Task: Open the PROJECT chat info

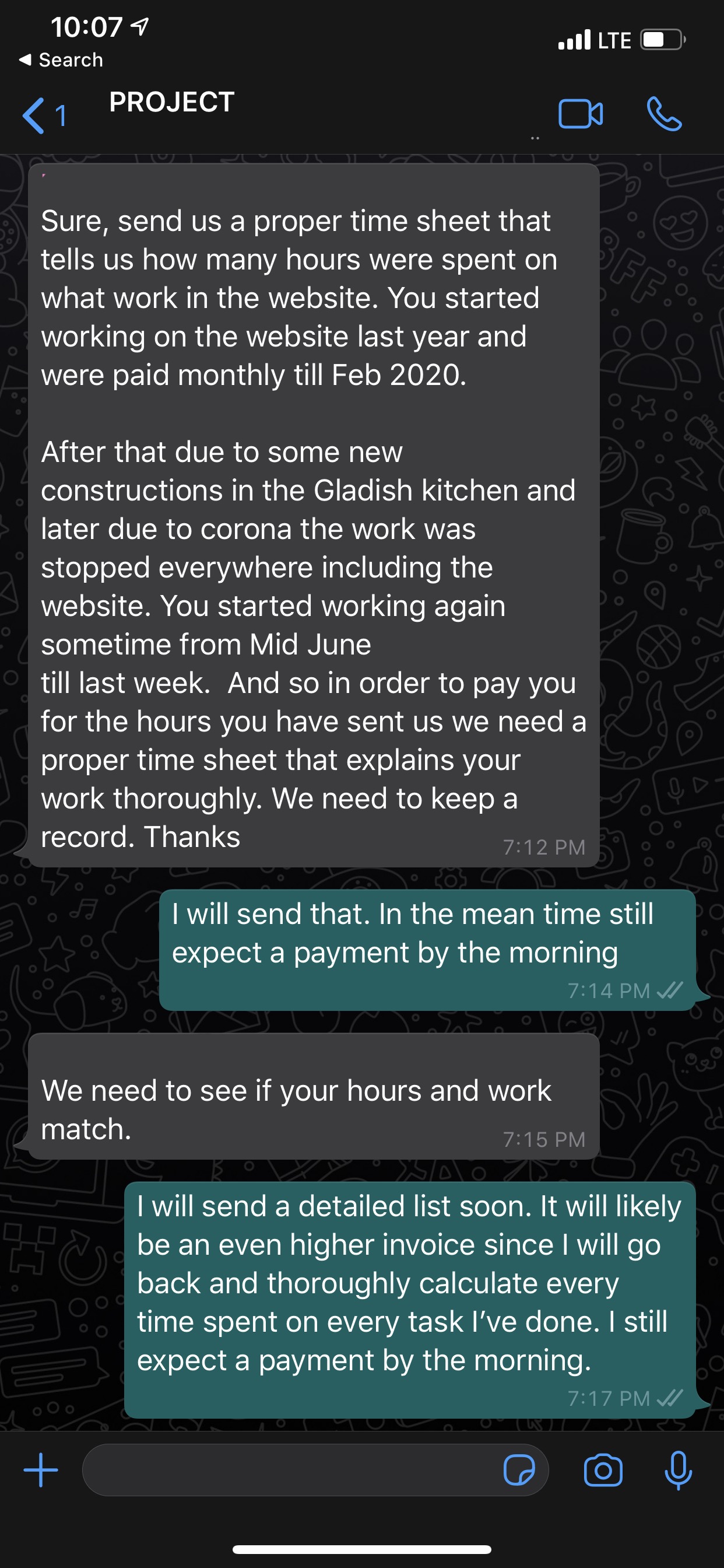Action: click(172, 102)
